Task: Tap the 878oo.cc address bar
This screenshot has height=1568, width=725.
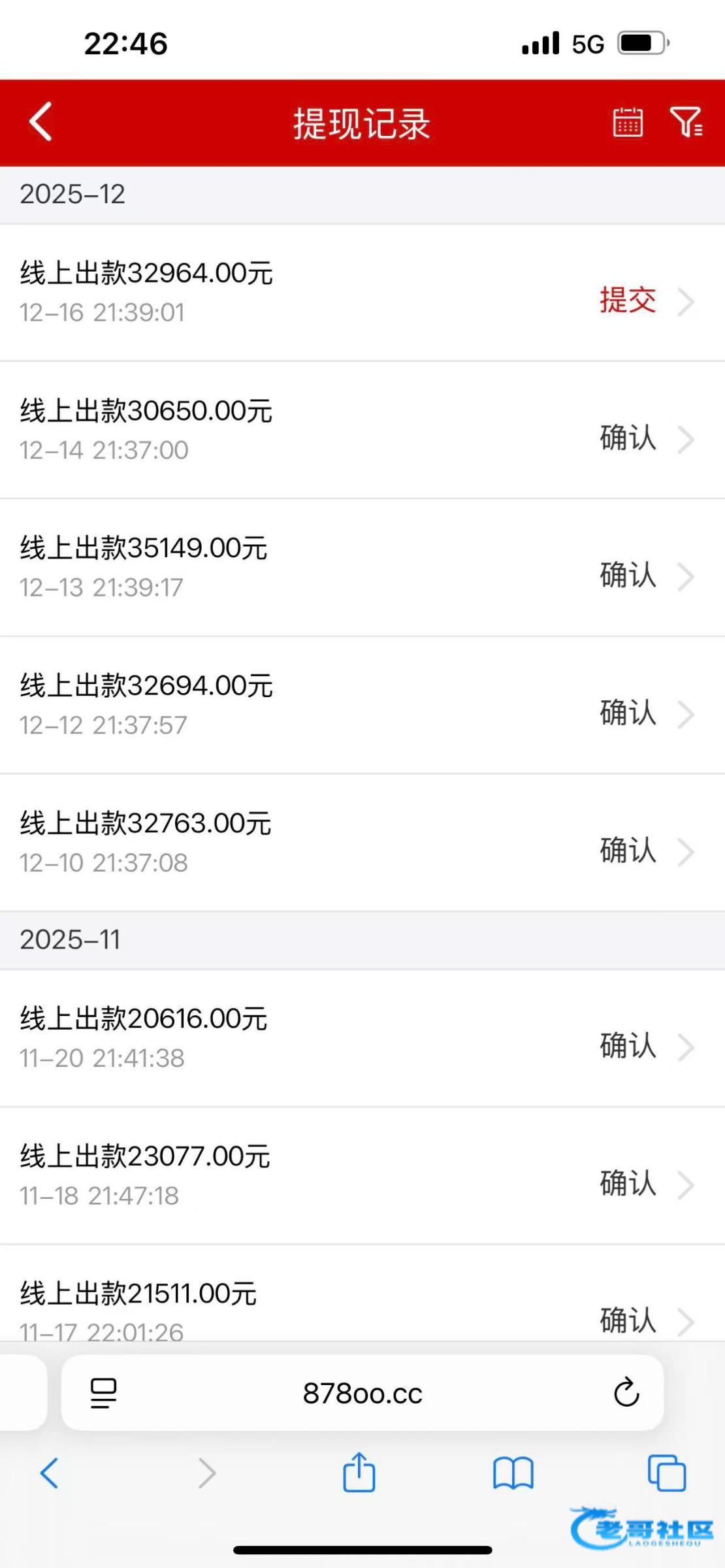Action: (362, 1394)
